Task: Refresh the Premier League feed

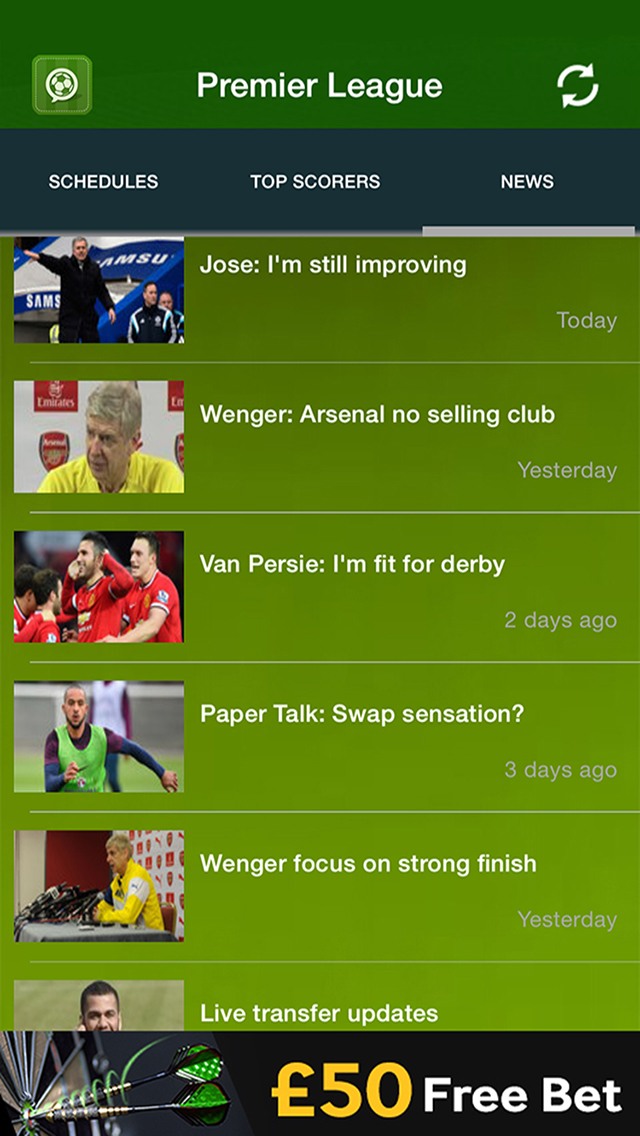Action: point(577,85)
